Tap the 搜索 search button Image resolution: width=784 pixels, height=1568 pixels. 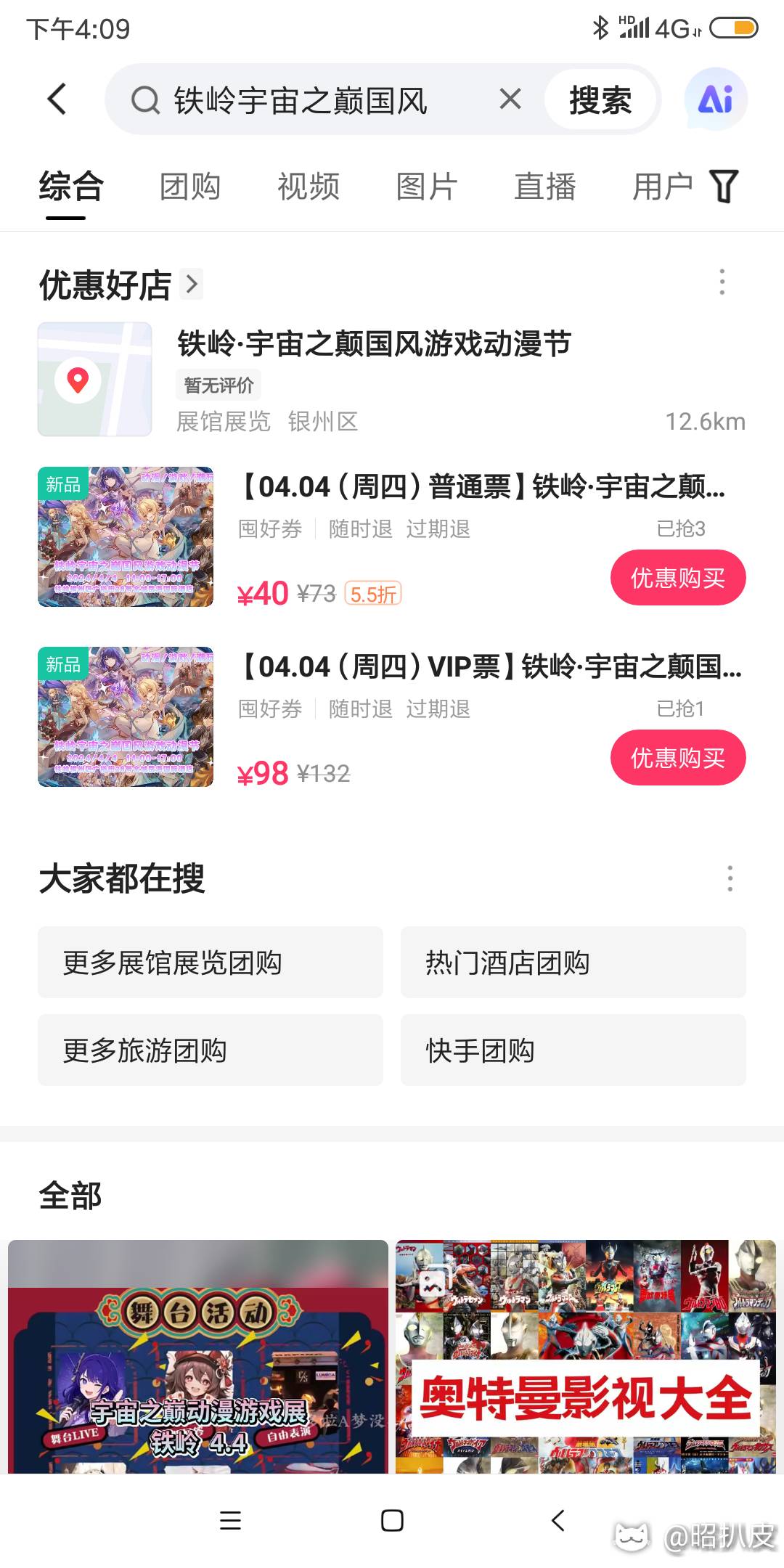600,99
